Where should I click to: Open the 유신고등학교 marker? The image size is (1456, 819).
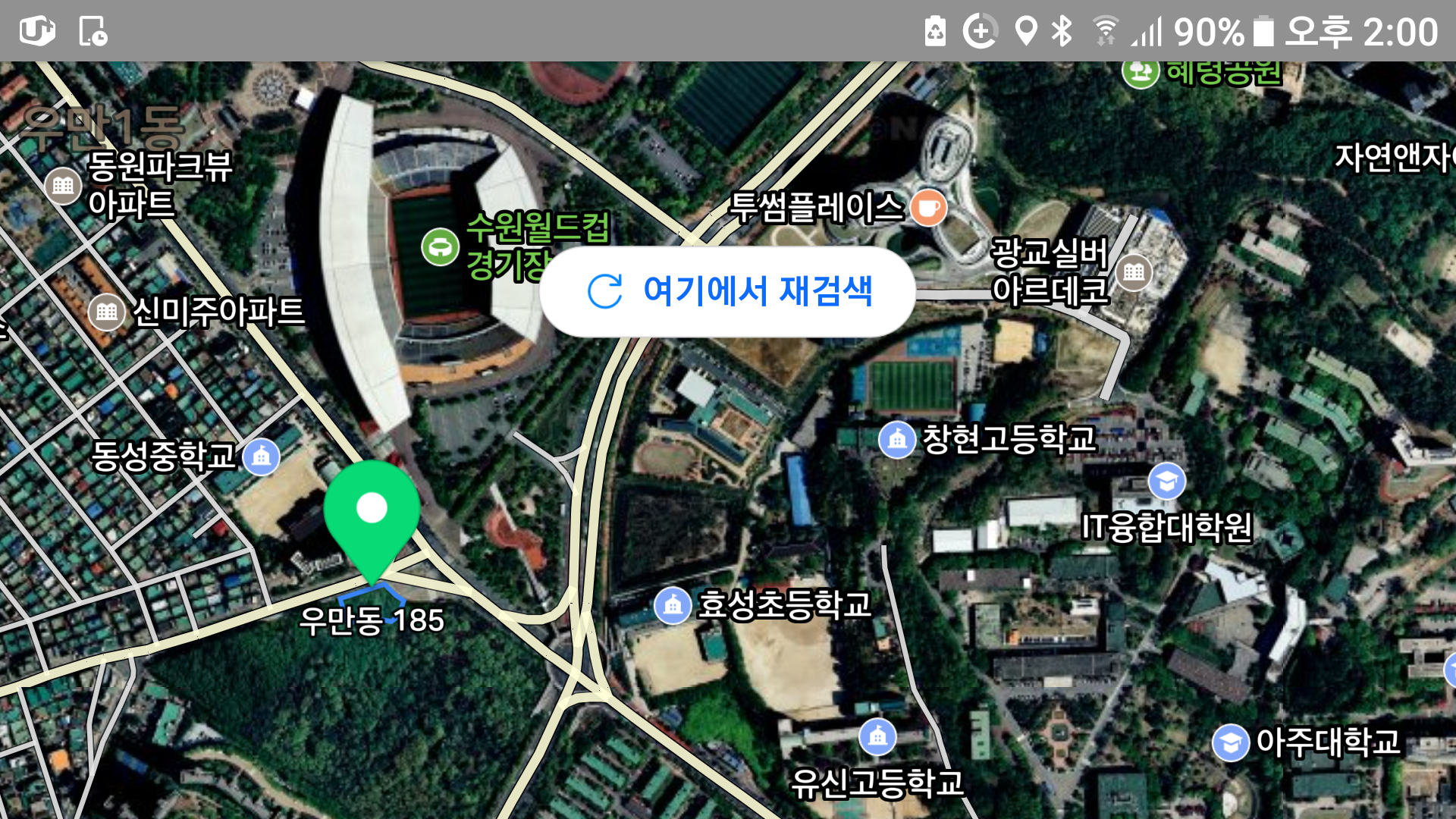point(877,736)
